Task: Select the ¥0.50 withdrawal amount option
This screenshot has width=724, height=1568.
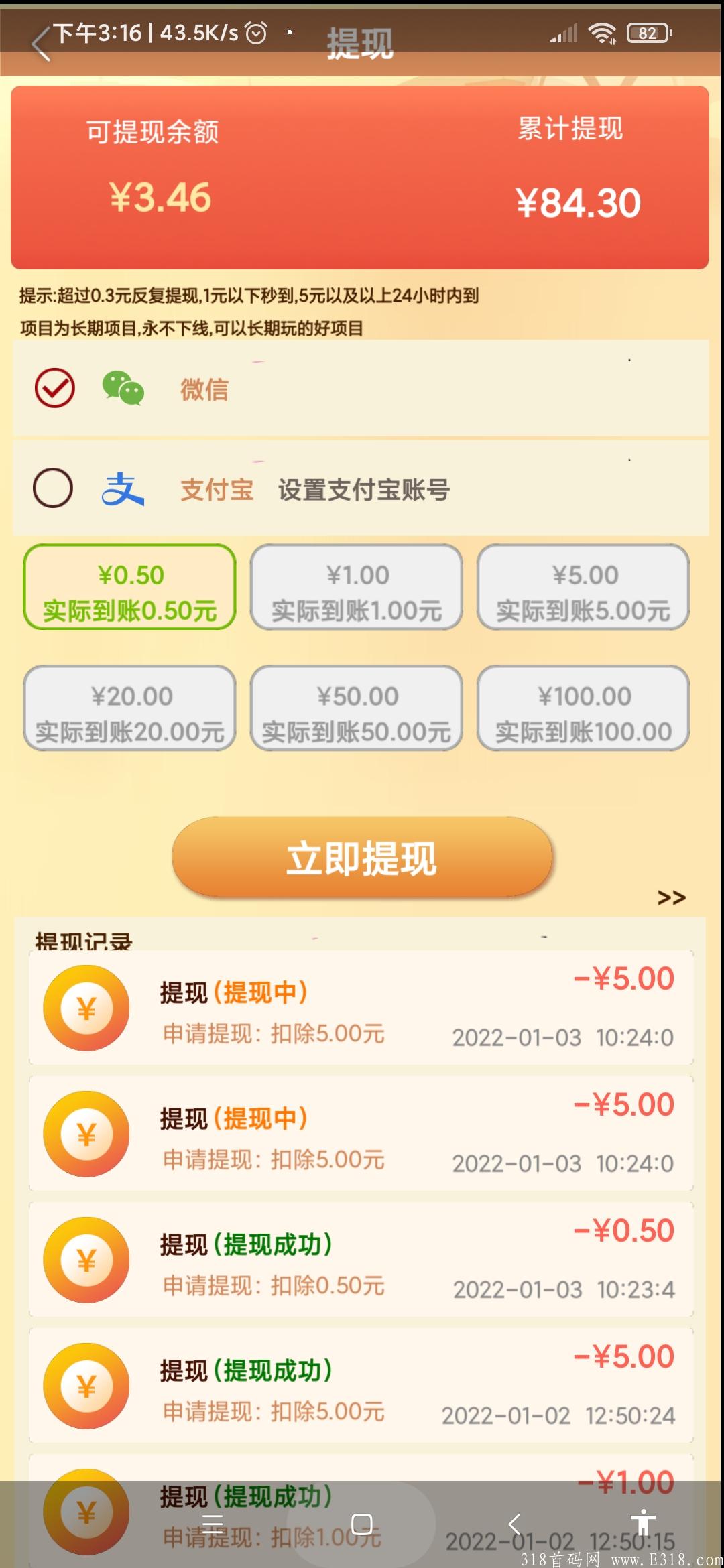Action: [130, 588]
